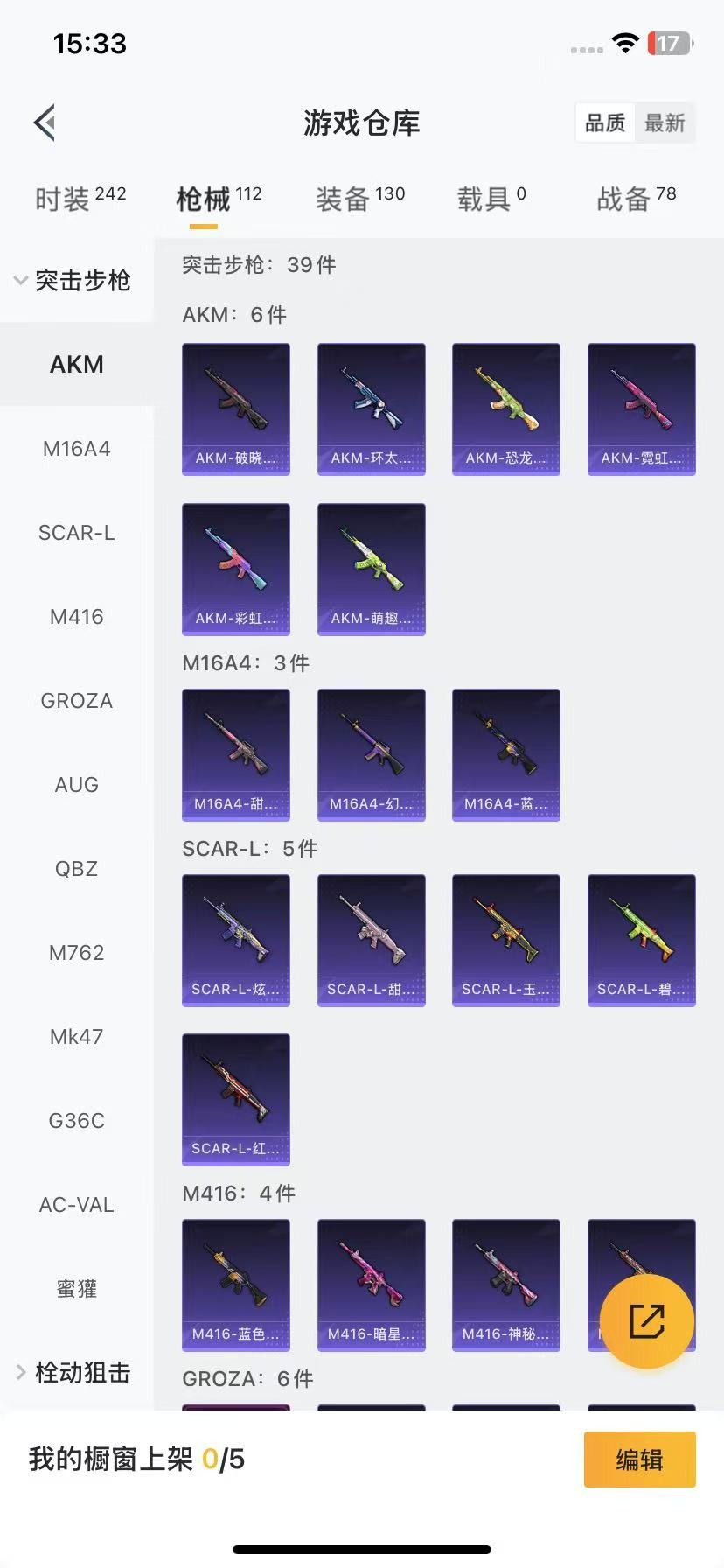Image resolution: width=724 pixels, height=1568 pixels.
Task: Open the M16A4-甜 skin card
Action: point(236,754)
